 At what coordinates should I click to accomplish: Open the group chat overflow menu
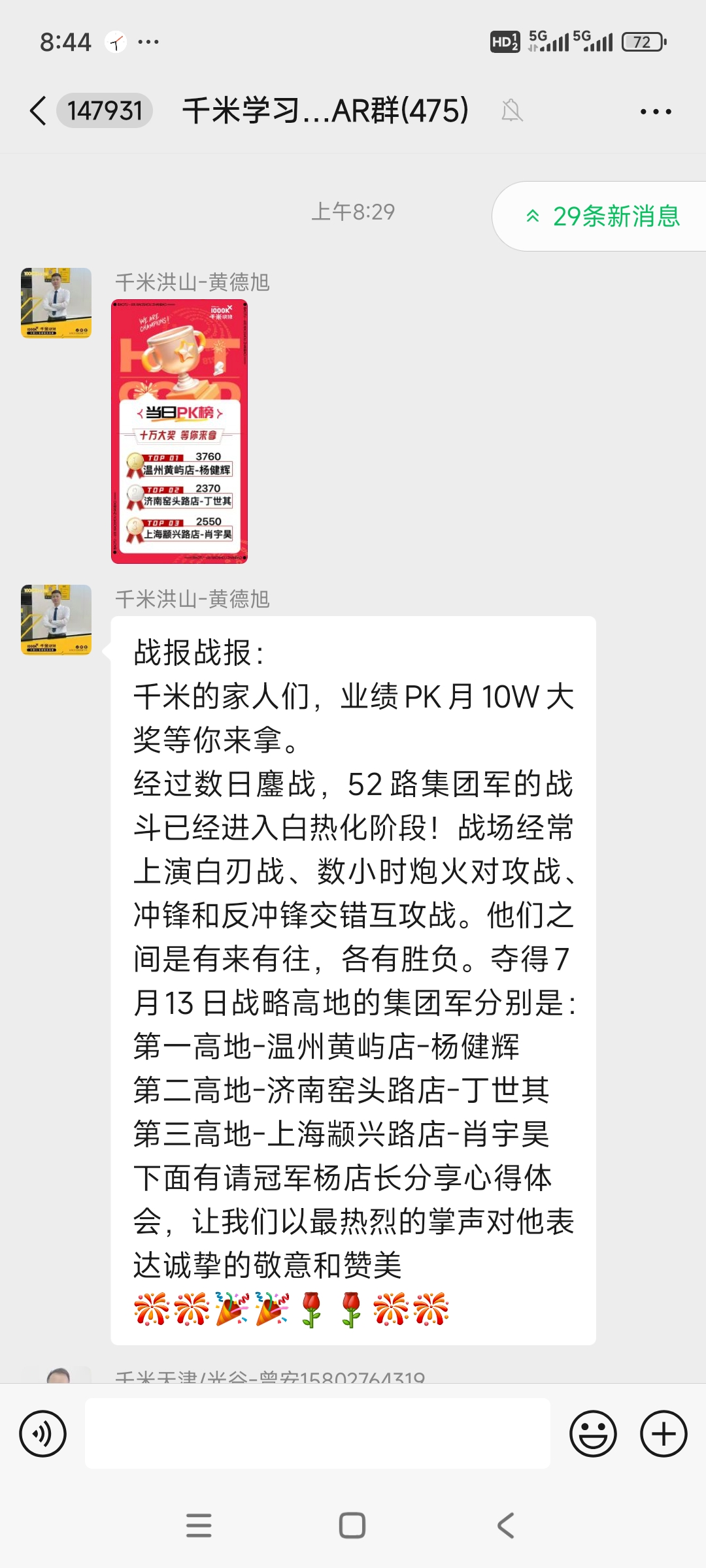[x=656, y=112]
